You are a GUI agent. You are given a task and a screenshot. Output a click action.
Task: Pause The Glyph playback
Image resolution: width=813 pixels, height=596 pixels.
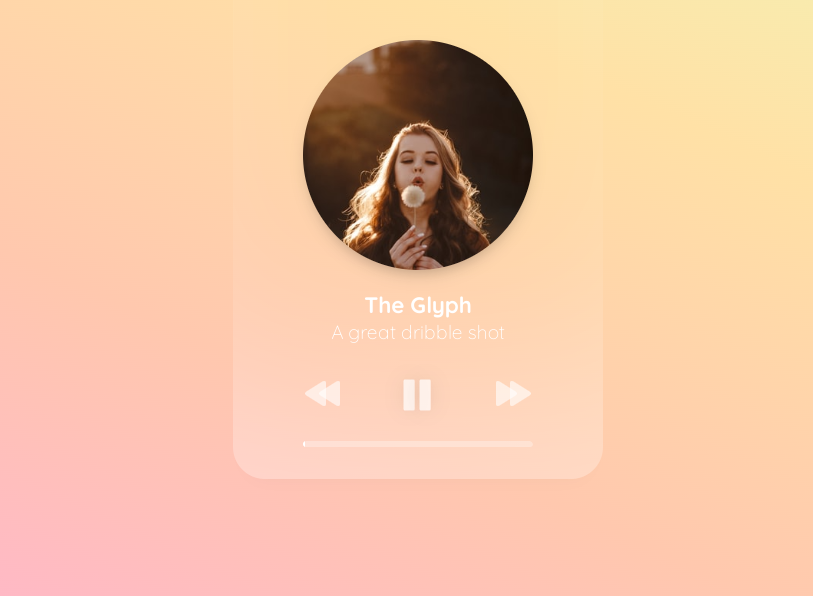pos(417,395)
